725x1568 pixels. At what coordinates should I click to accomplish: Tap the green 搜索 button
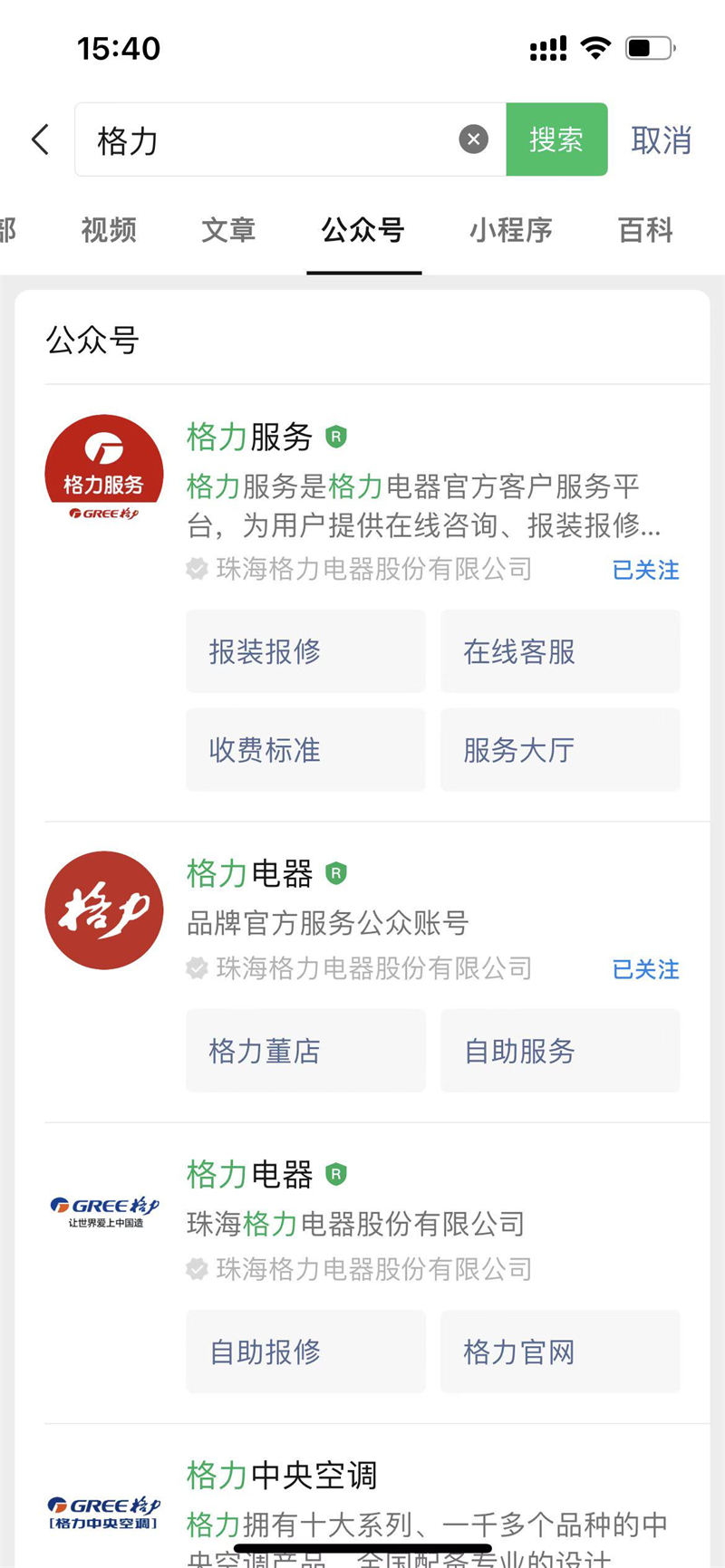[556, 139]
